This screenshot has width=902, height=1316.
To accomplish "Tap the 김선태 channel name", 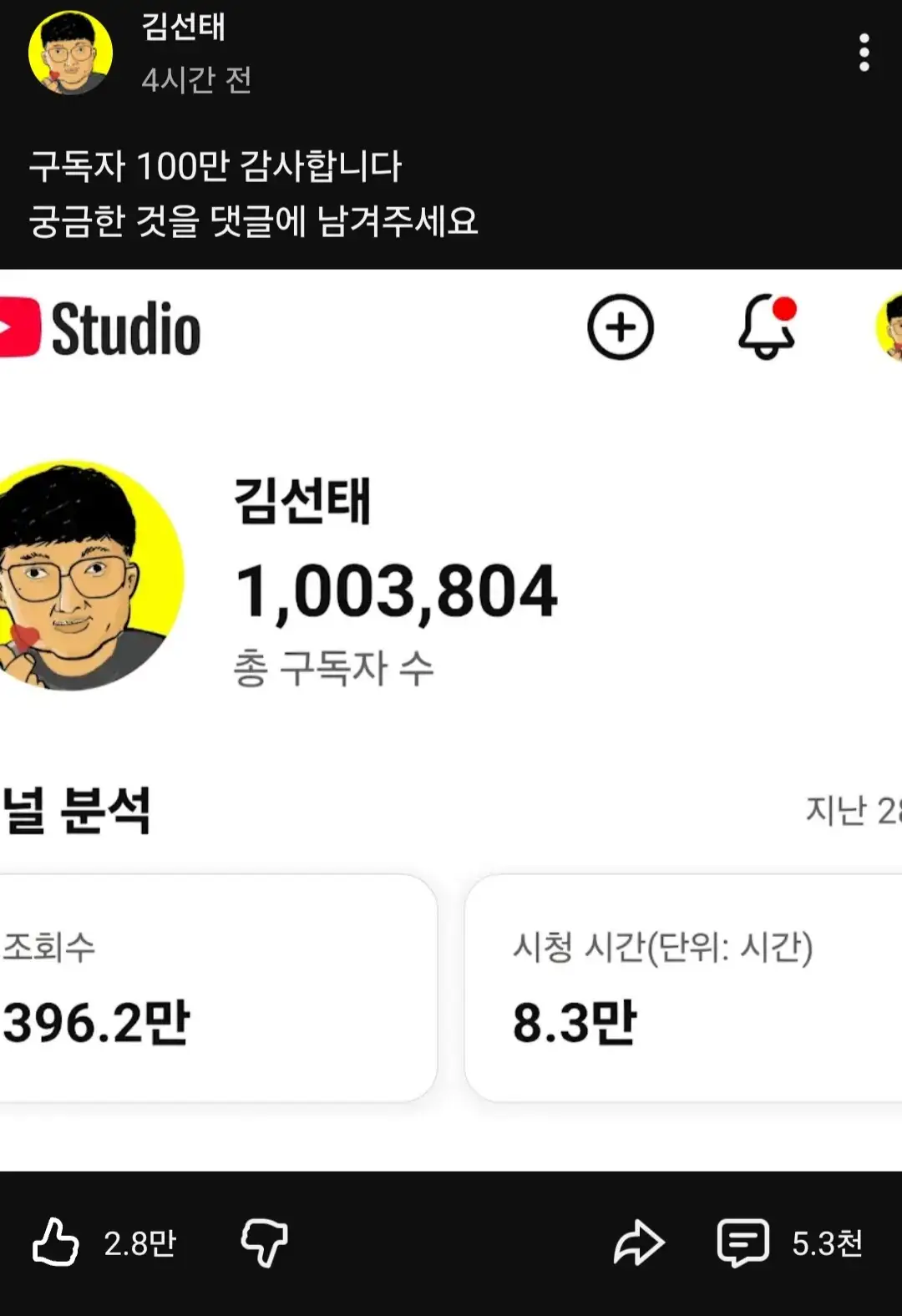I will [183, 27].
